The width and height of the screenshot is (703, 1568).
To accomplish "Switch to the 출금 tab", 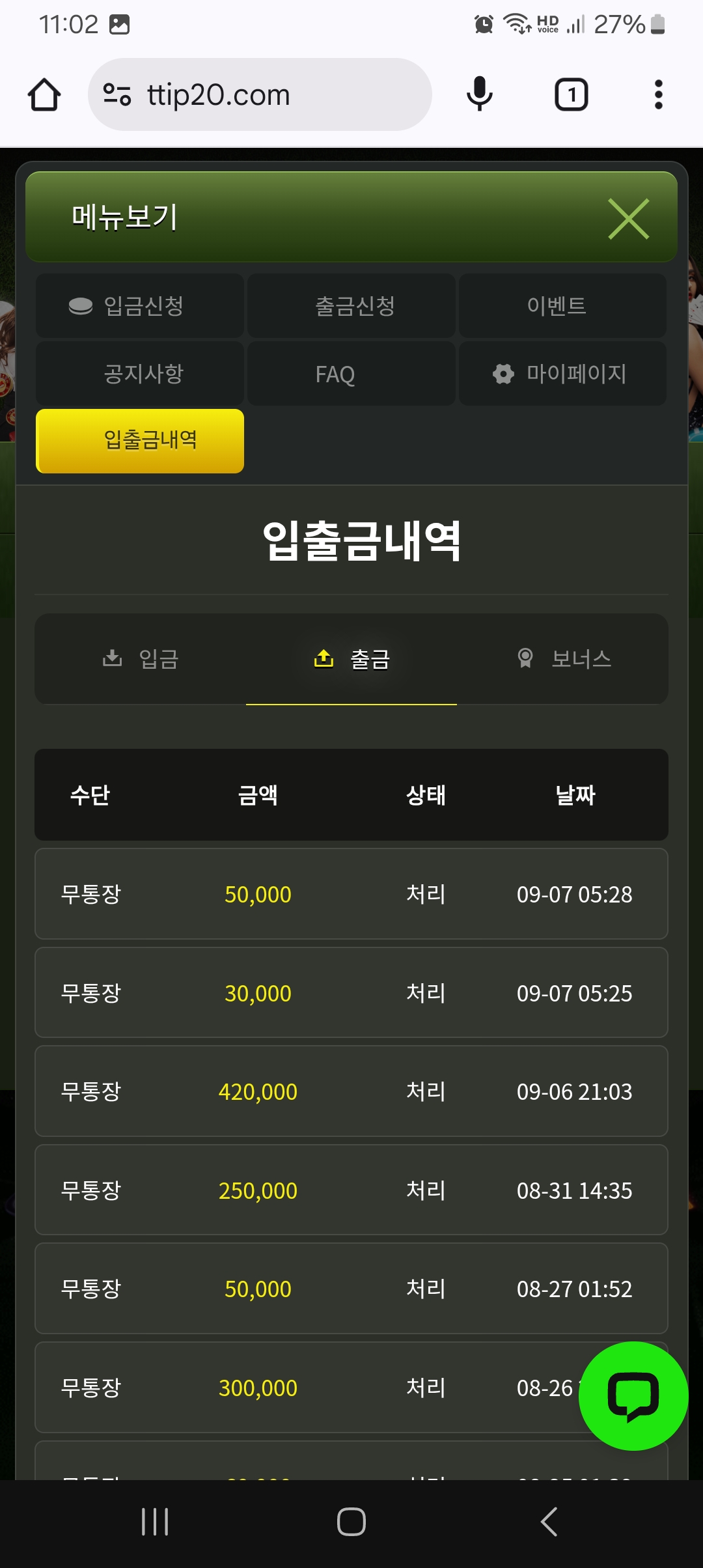I will [351, 659].
